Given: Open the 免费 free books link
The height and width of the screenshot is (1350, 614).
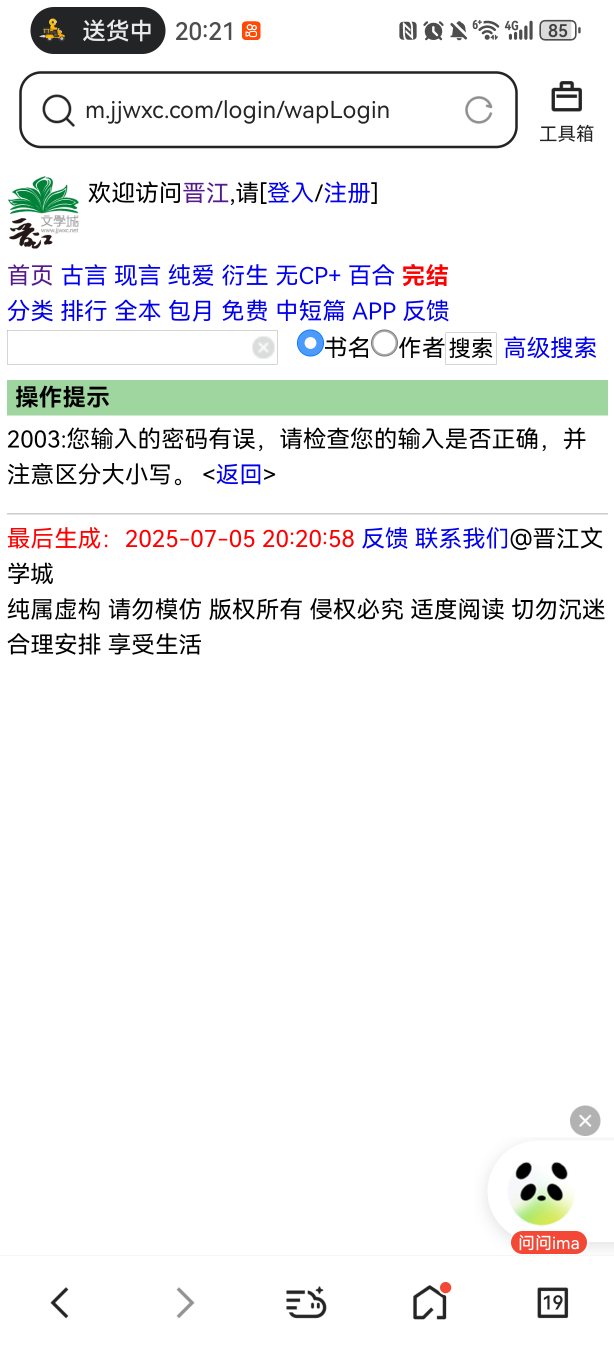Looking at the screenshot, I should [x=244, y=311].
